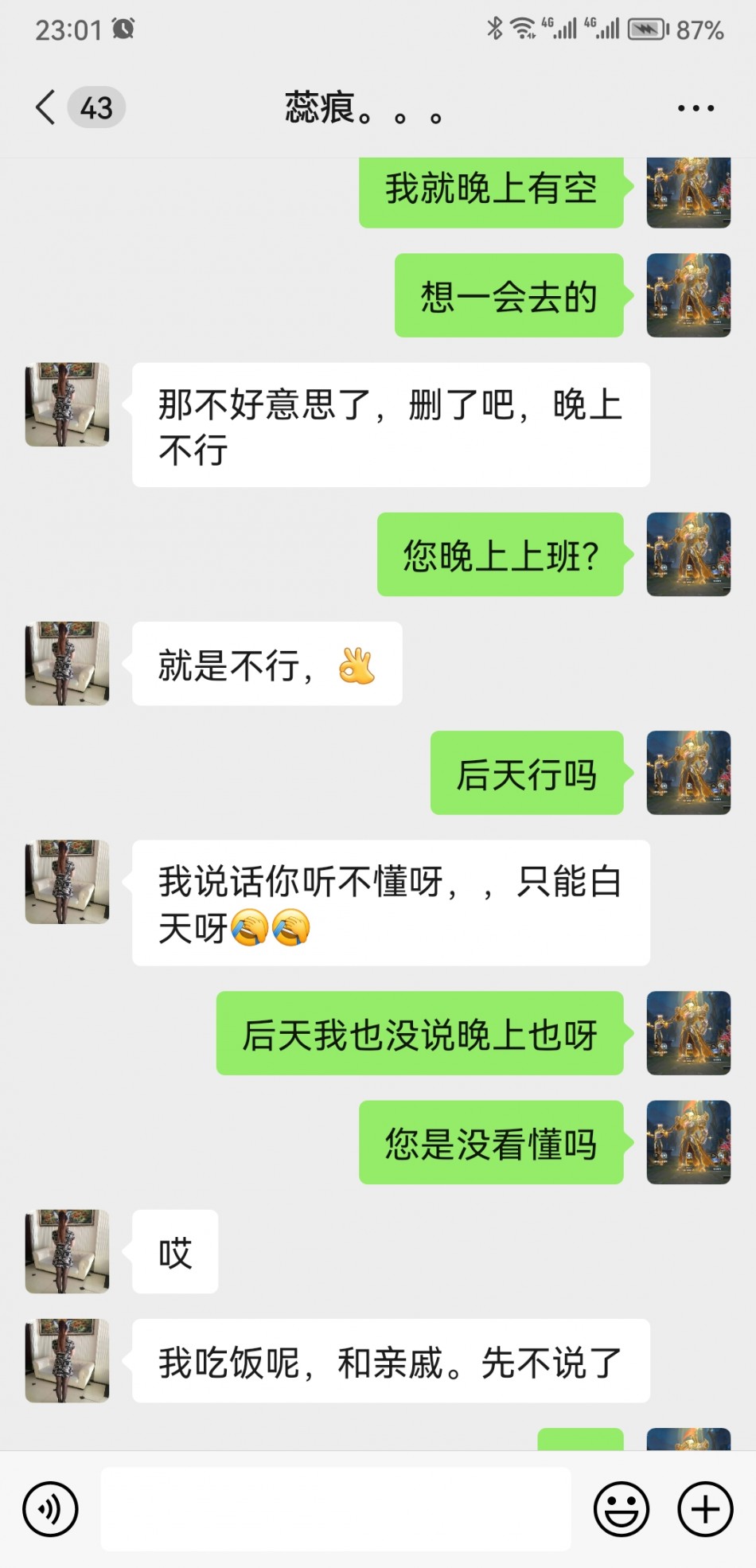Tap the message text field
This screenshot has width=756, height=1568.
(336, 1508)
